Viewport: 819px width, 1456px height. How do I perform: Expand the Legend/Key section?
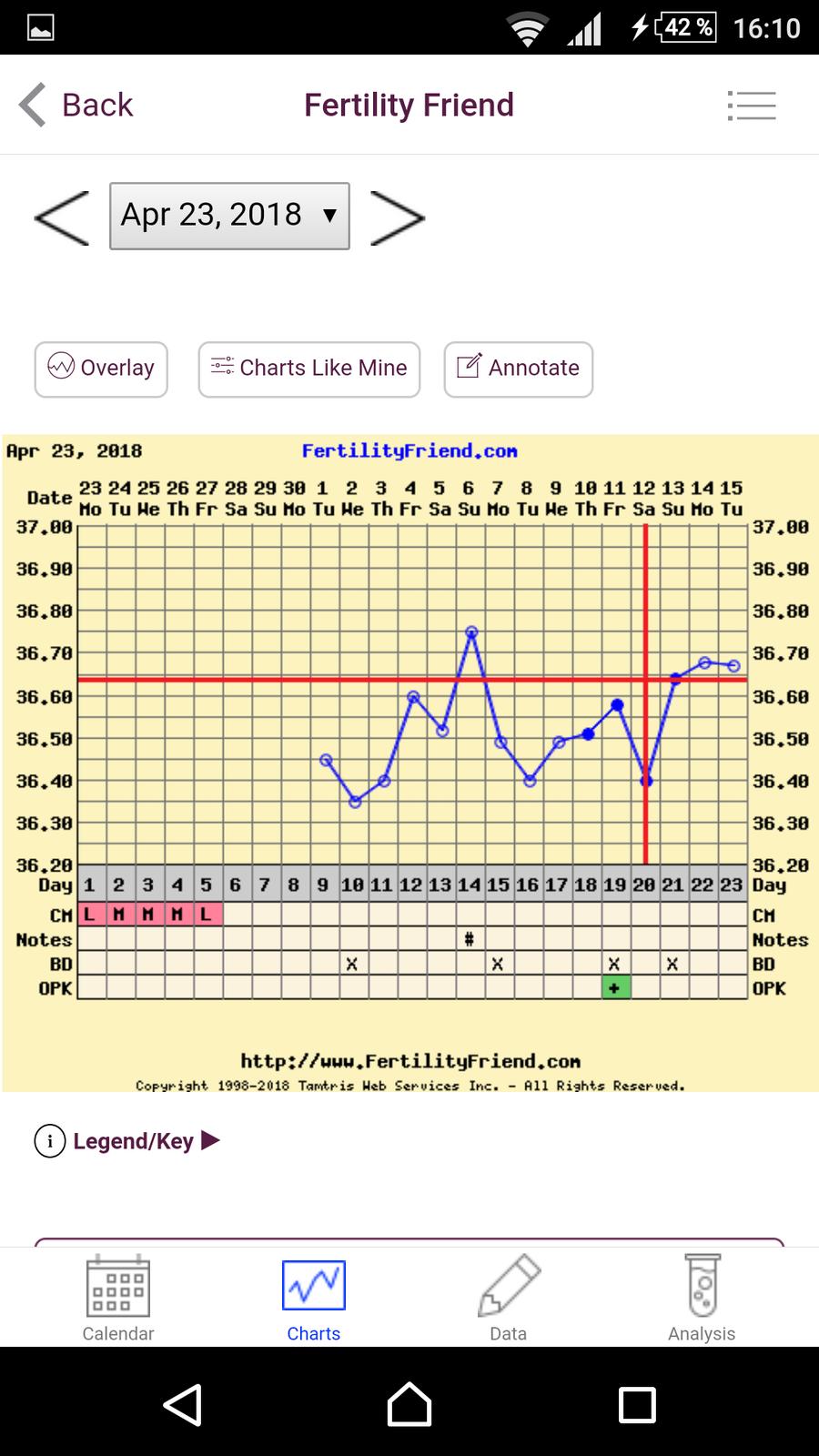(x=127, y=1141)
